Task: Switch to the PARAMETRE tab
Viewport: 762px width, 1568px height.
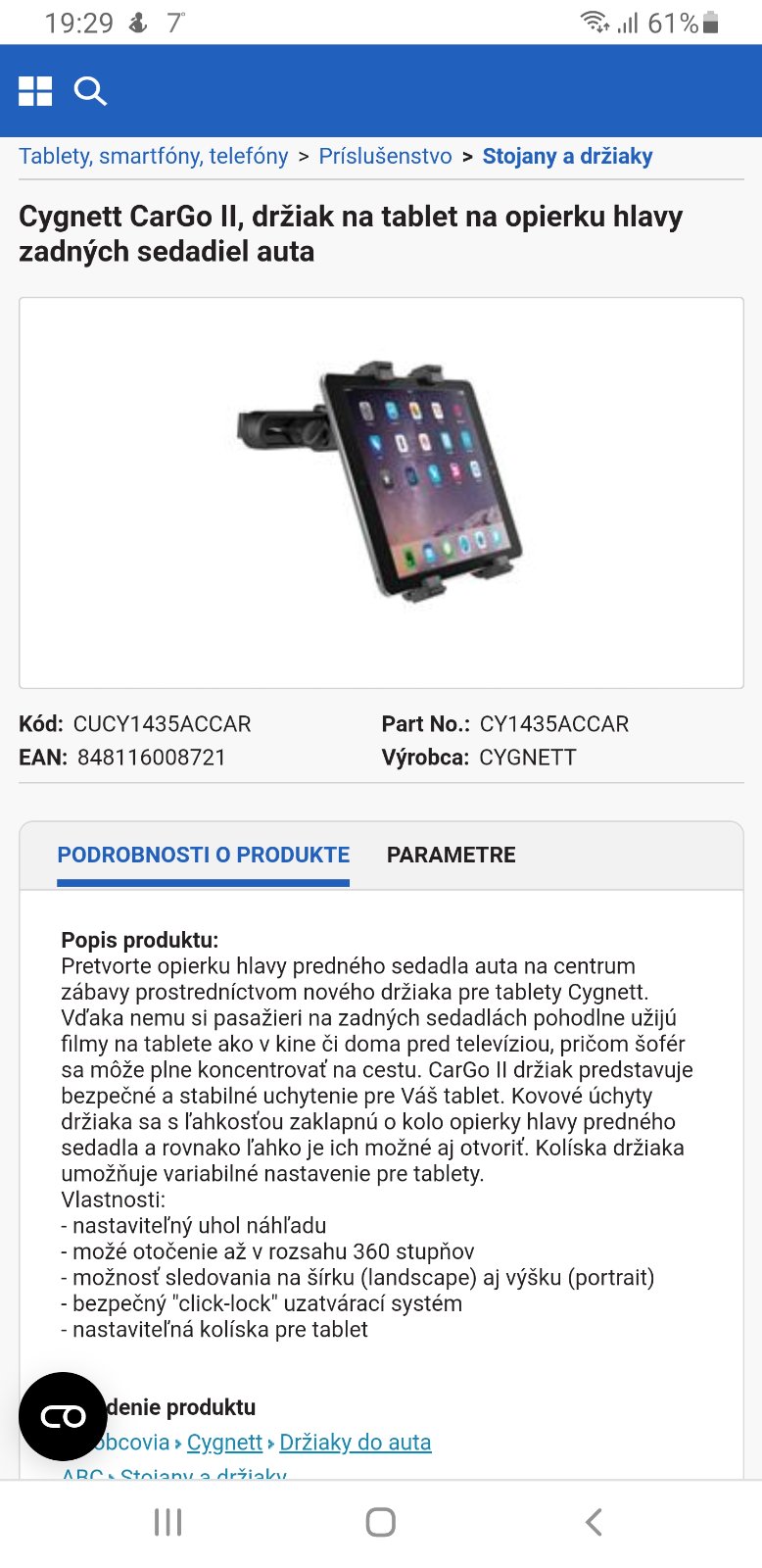Action: pos(451,855)
